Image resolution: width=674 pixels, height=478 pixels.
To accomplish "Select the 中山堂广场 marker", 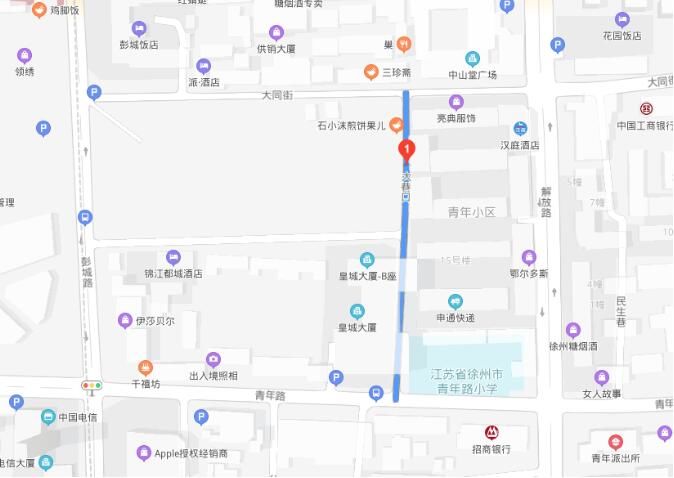I will 471,60.
